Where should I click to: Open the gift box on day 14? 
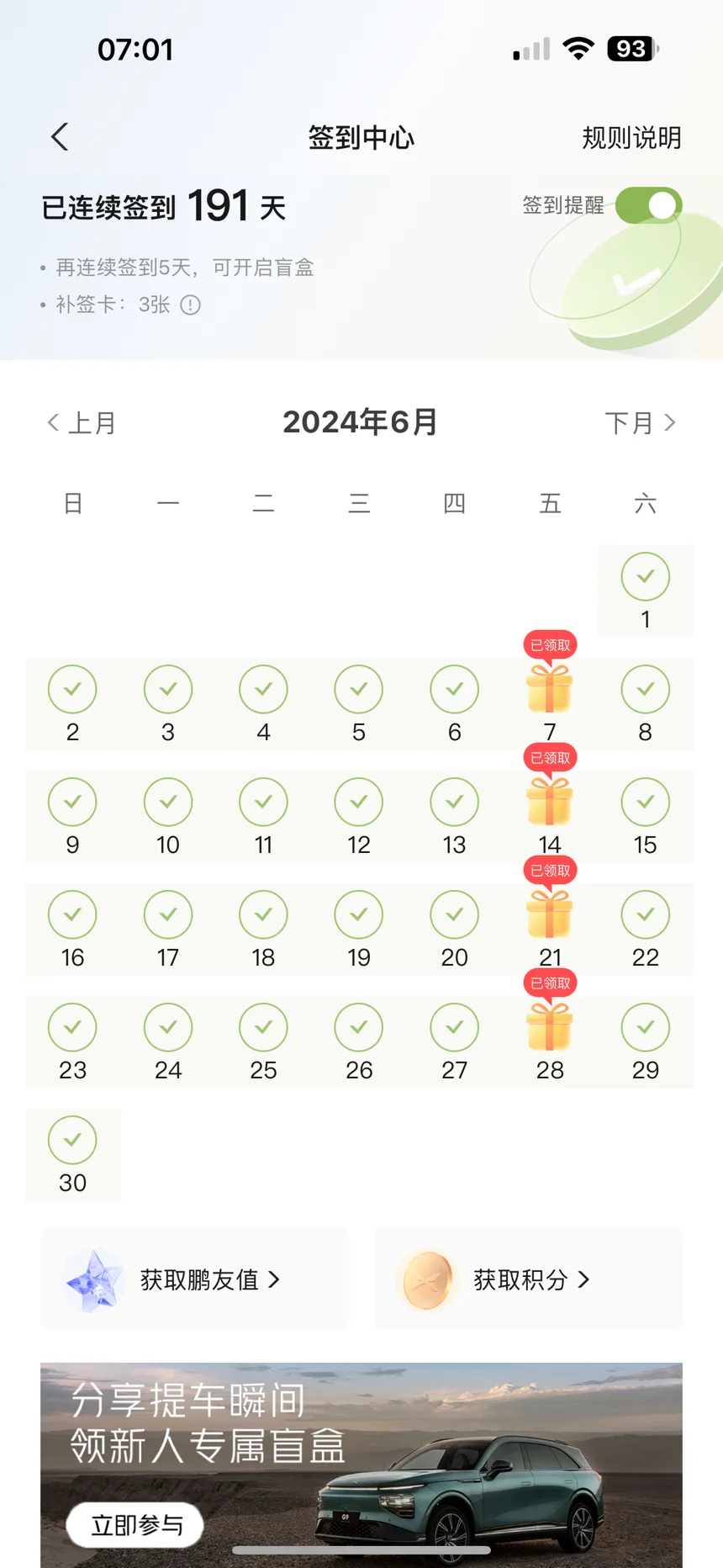(x=550, y=801)
